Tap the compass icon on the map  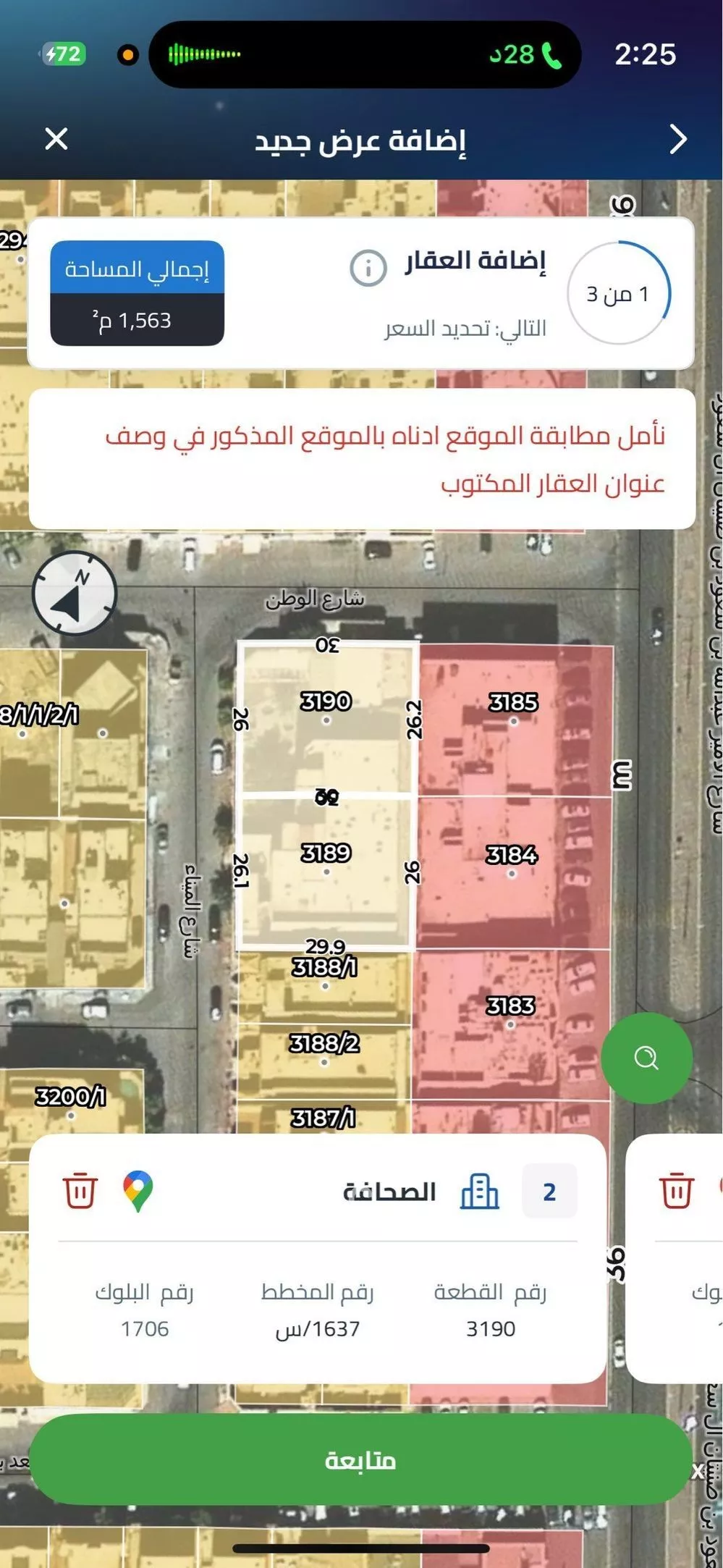coord(75,593)
